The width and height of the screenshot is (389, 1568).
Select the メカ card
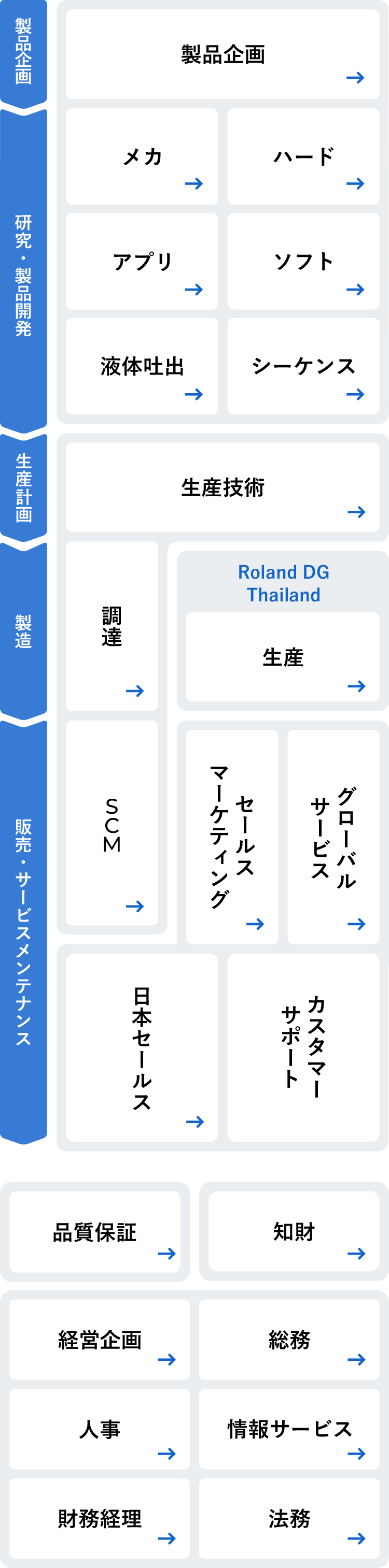(142, 157)
